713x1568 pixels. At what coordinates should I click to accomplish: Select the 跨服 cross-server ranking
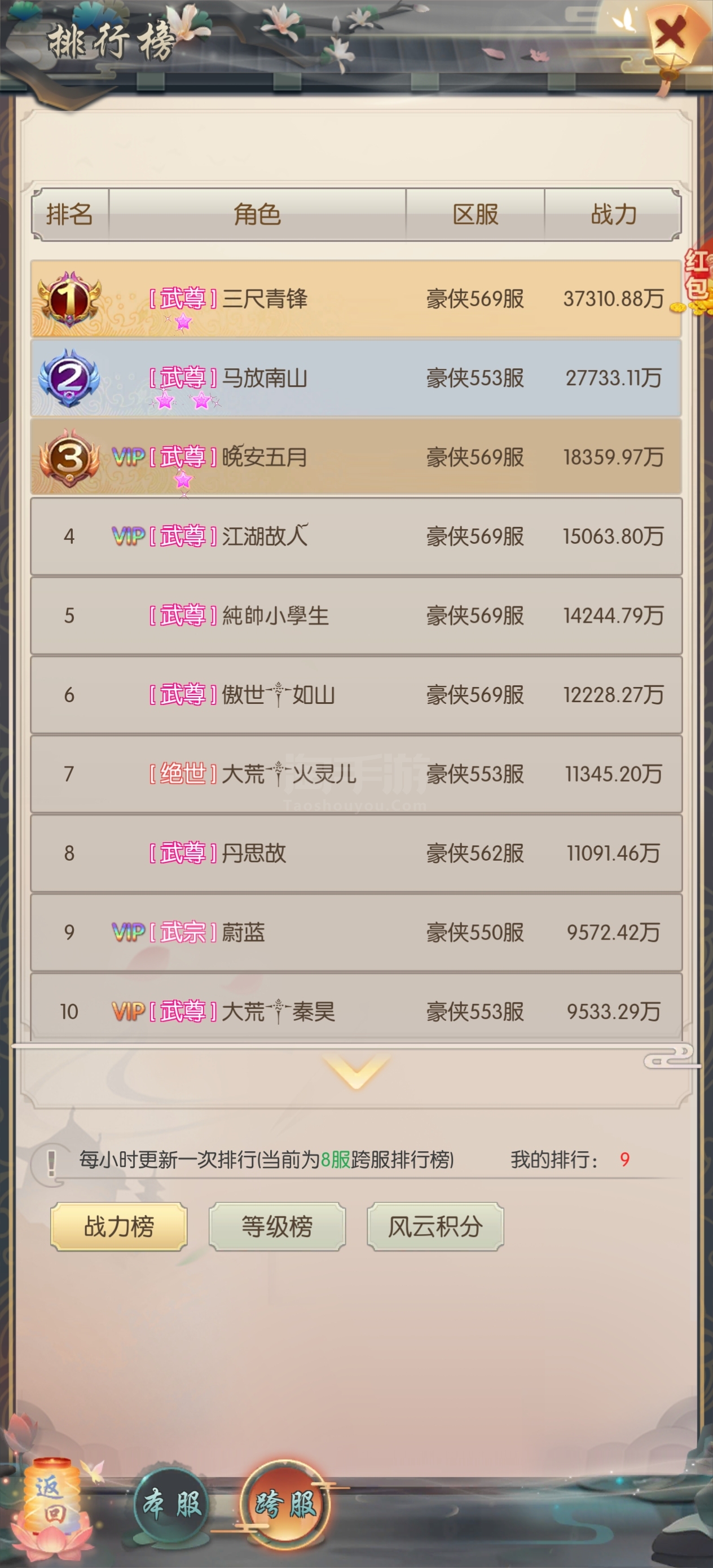tap(285, 1504)
